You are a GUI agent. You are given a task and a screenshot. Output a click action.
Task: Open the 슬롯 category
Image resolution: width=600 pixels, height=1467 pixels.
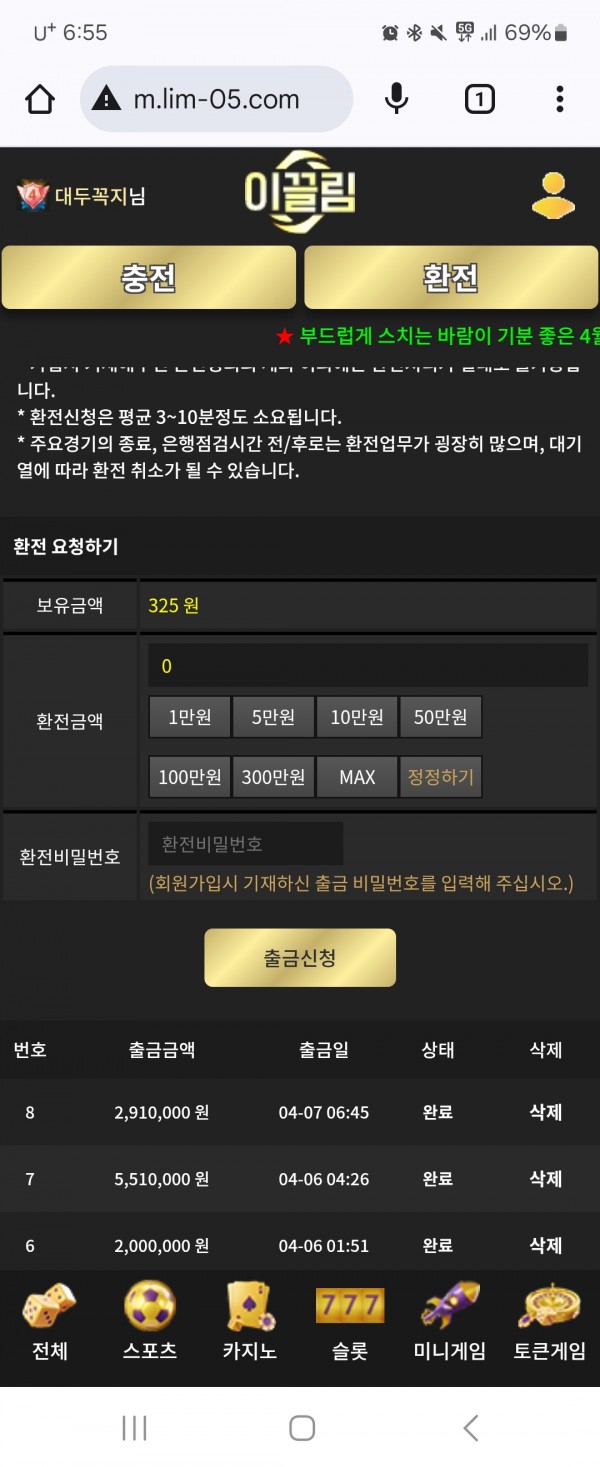(350, 1321)
